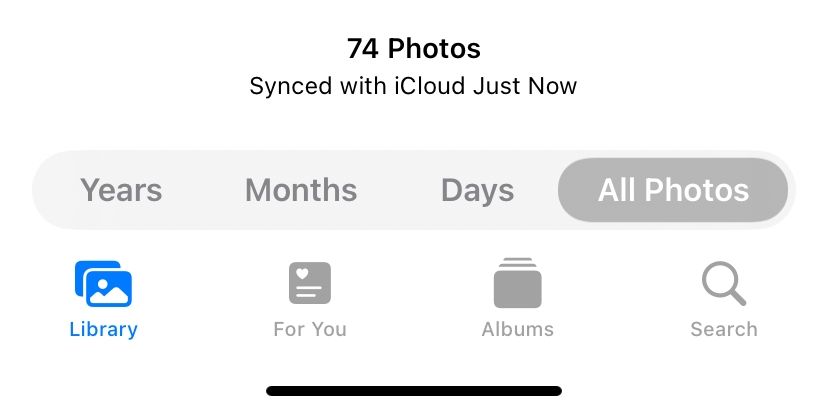The height and width of the screenshot is (412, 828).
Task: Switch to the Years view
Action: (x=121, y=190)
